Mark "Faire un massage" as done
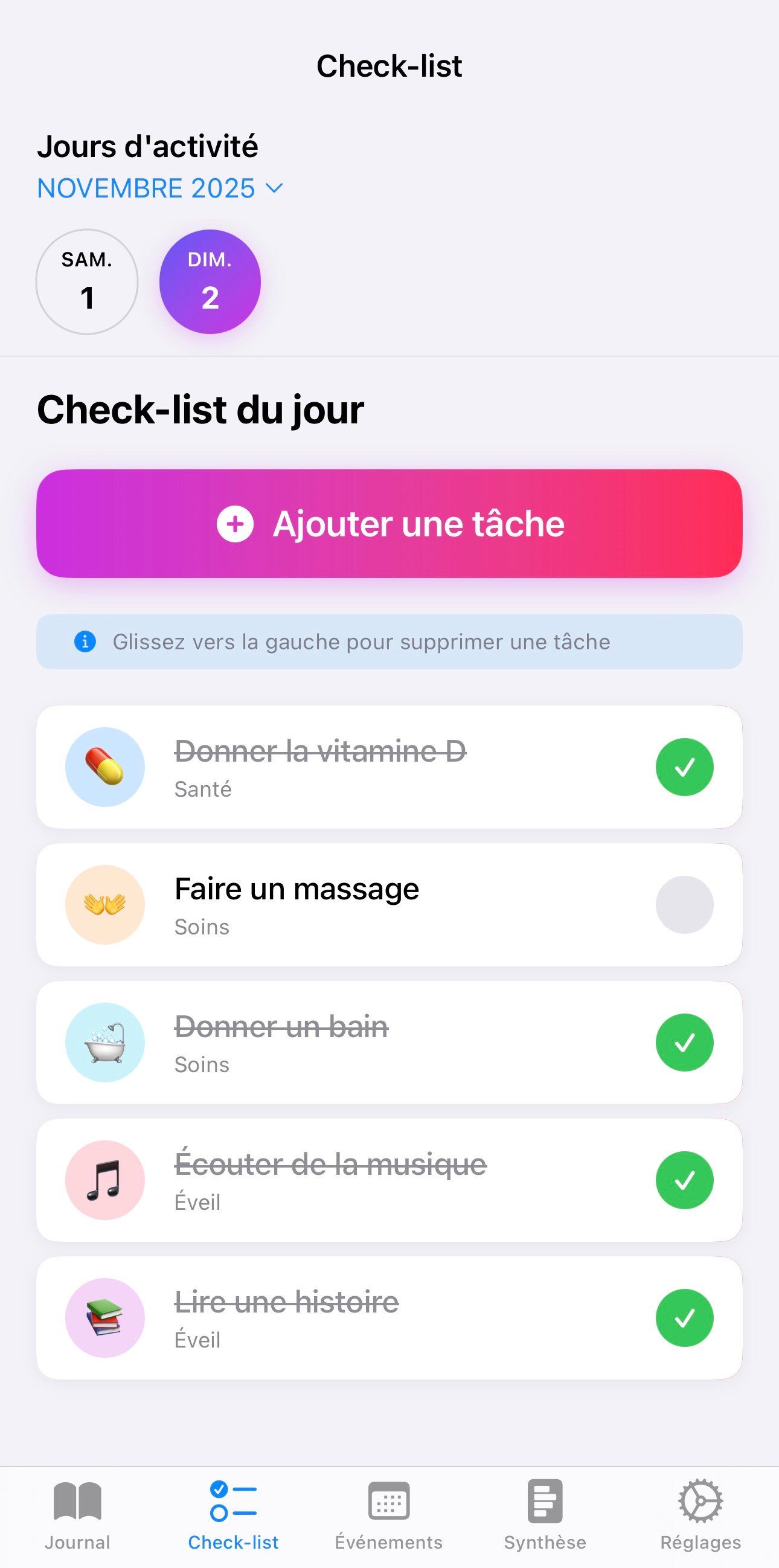Image resolution: width=779 pixels, height=1568 pixels. point(685,905)
